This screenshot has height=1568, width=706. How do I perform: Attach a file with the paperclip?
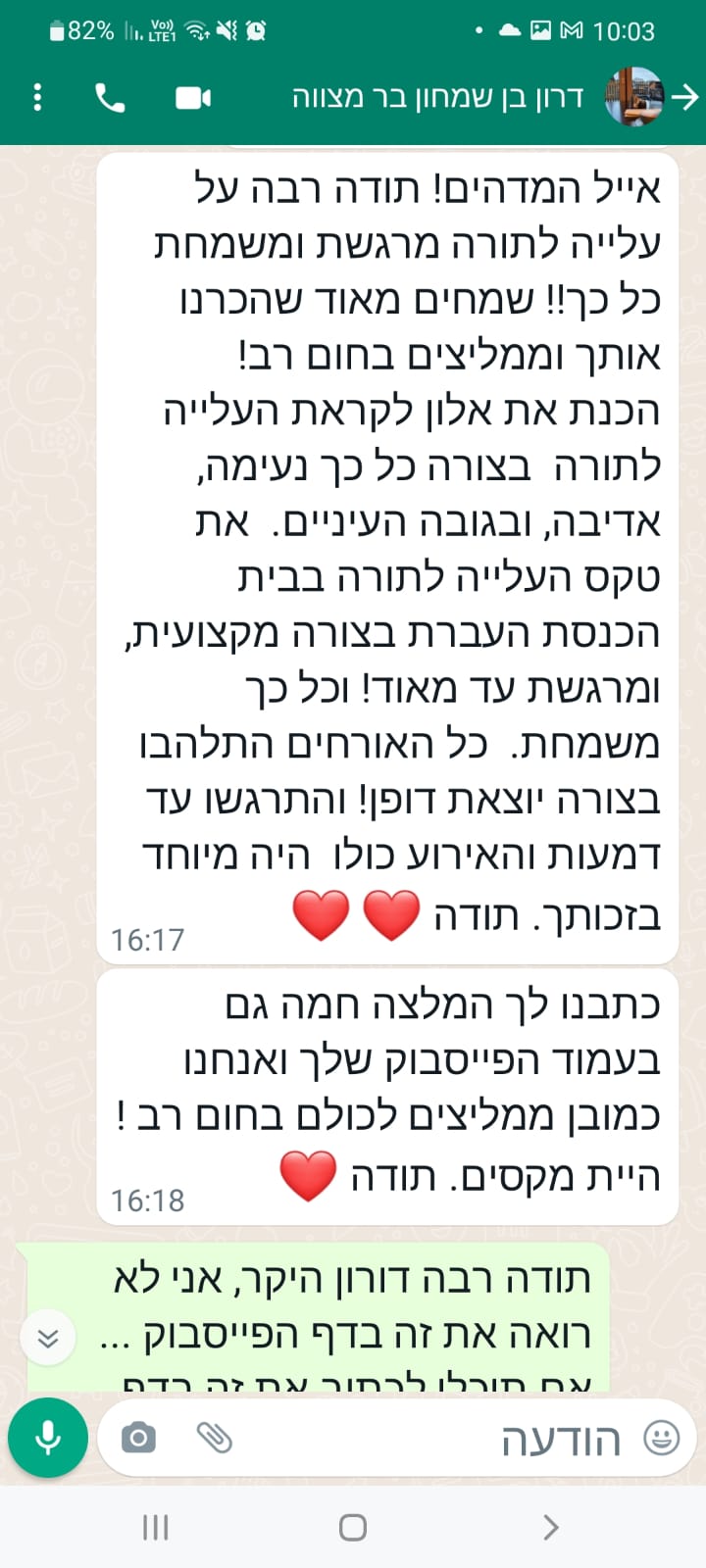click(x=214, y=1438)
